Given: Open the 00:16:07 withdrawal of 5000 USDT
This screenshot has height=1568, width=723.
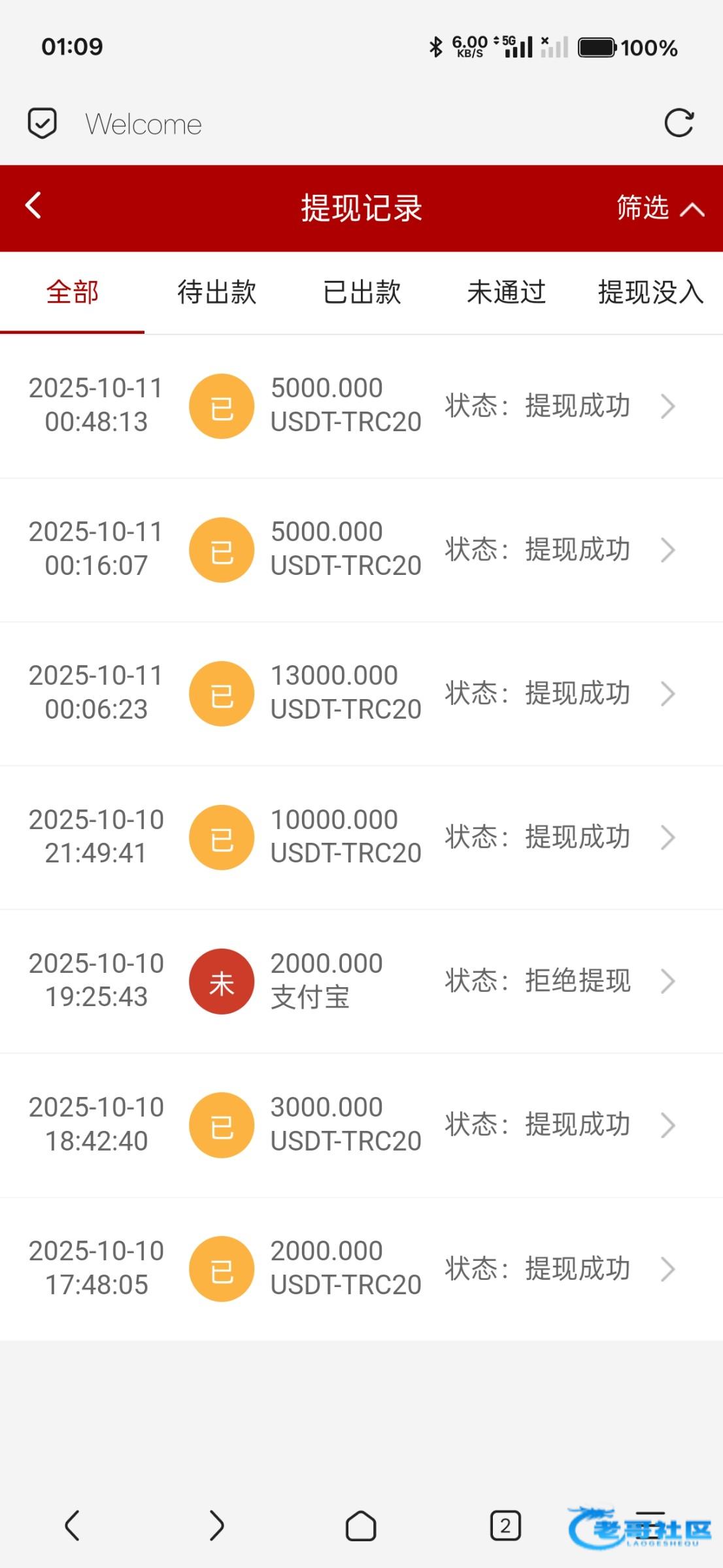Looking at the screenshot, I should [361, 549].
